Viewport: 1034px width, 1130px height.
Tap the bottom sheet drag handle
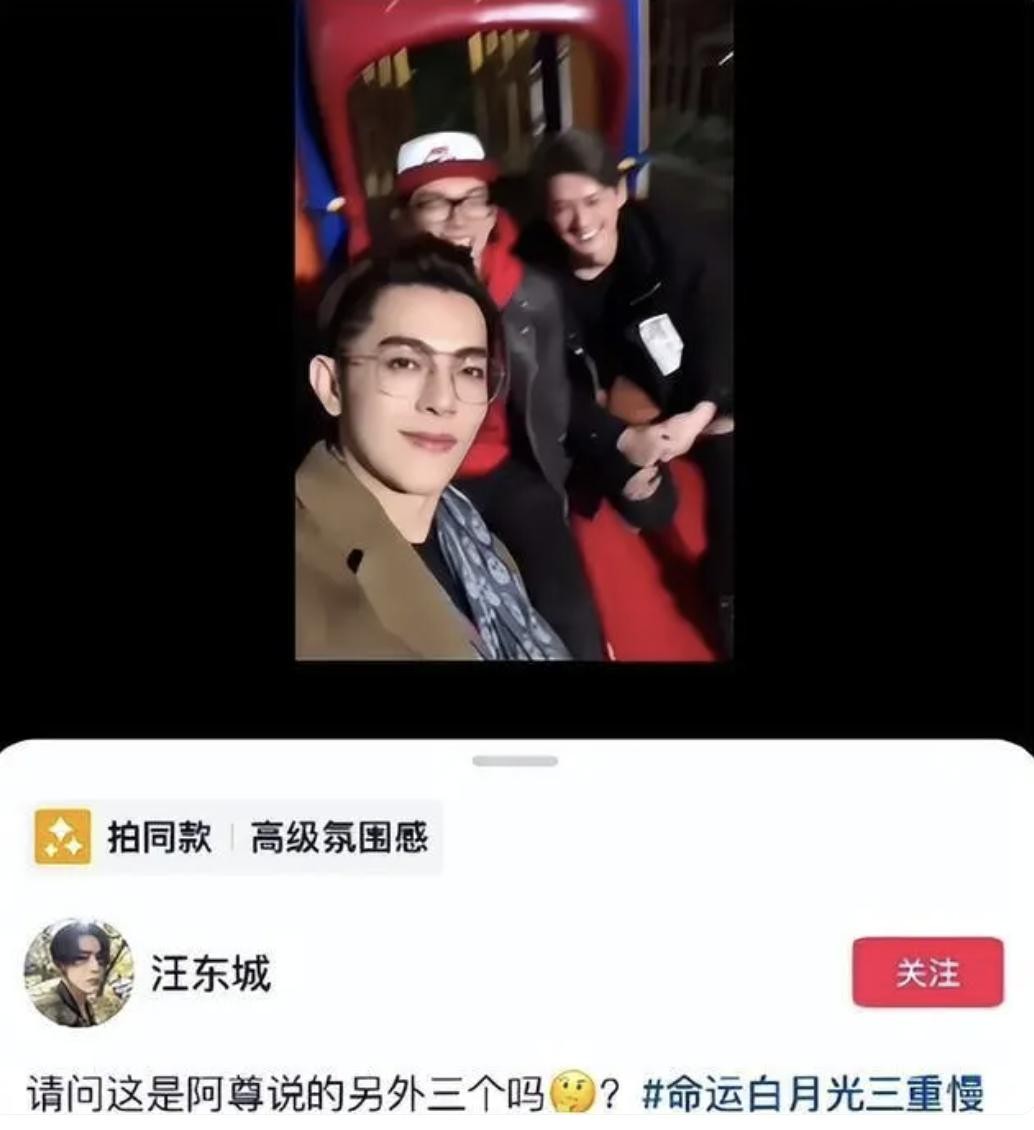[515, 762]
